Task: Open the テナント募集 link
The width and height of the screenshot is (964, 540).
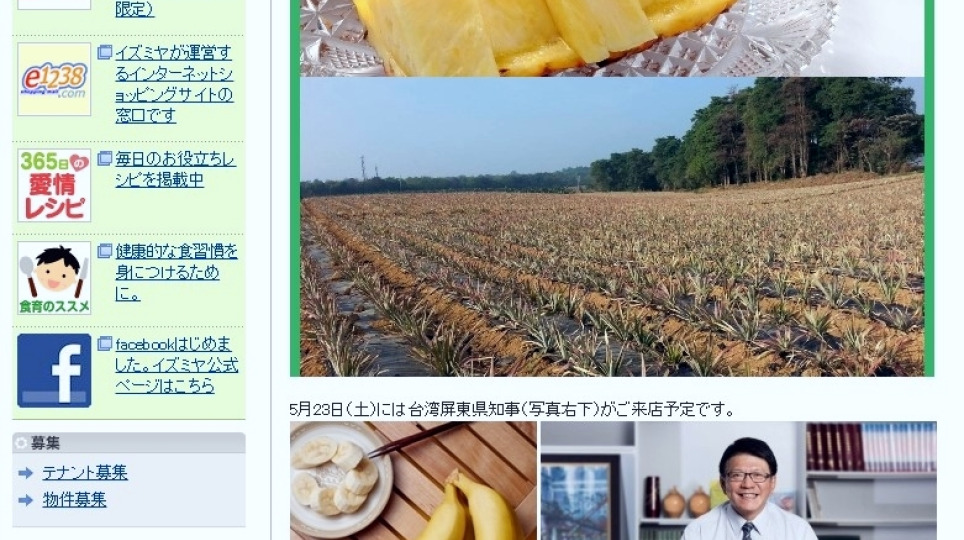Action: point(85,473)
